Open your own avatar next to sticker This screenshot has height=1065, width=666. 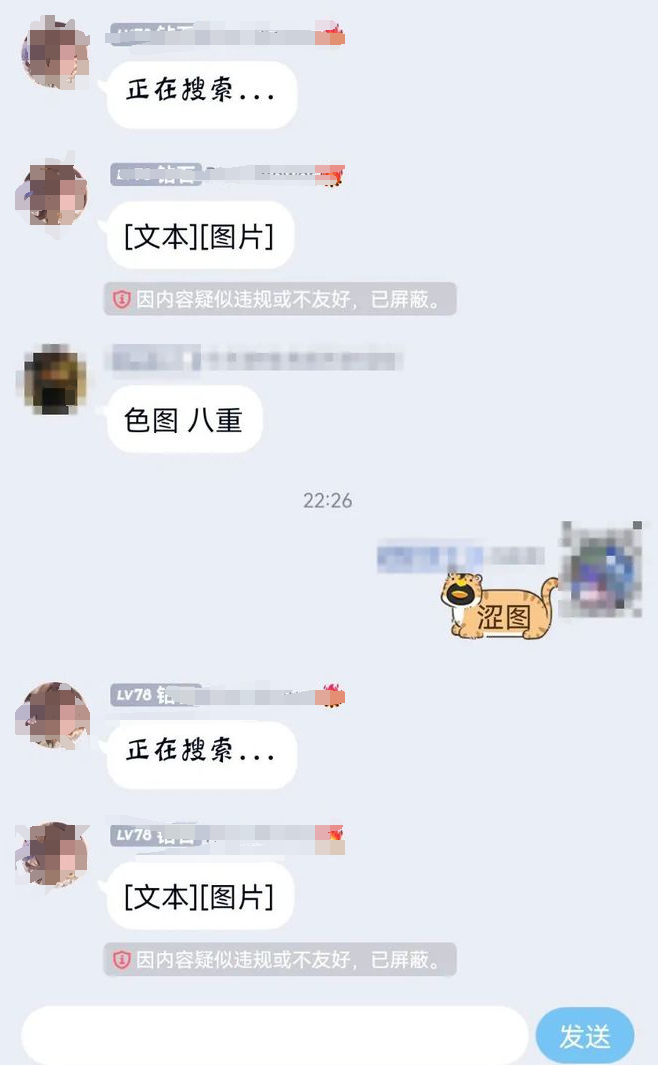(x=600, y=569)
